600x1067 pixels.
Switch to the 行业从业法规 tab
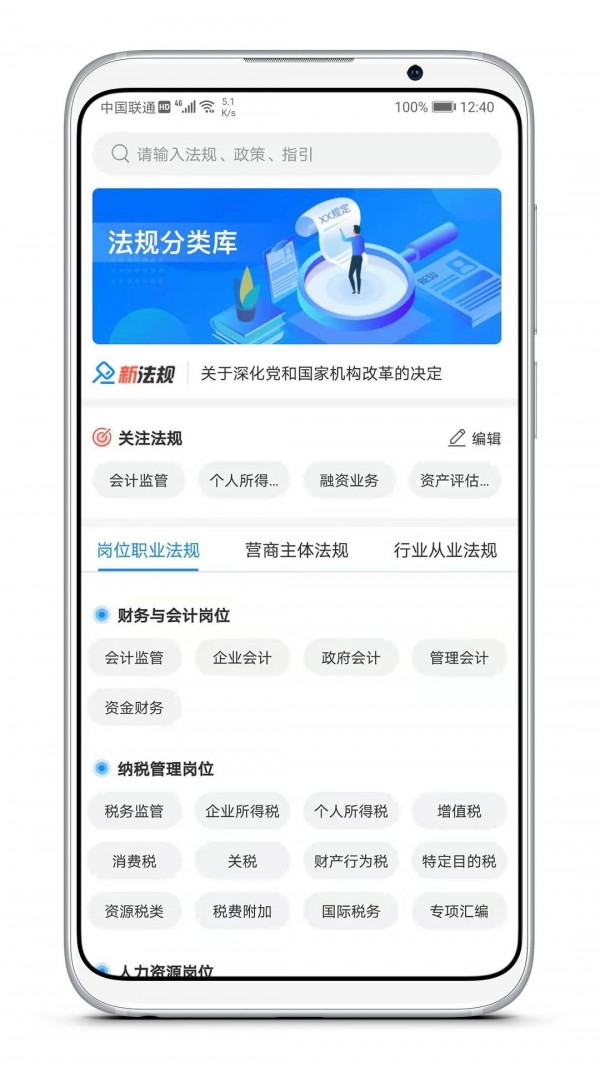coord(445,550)
